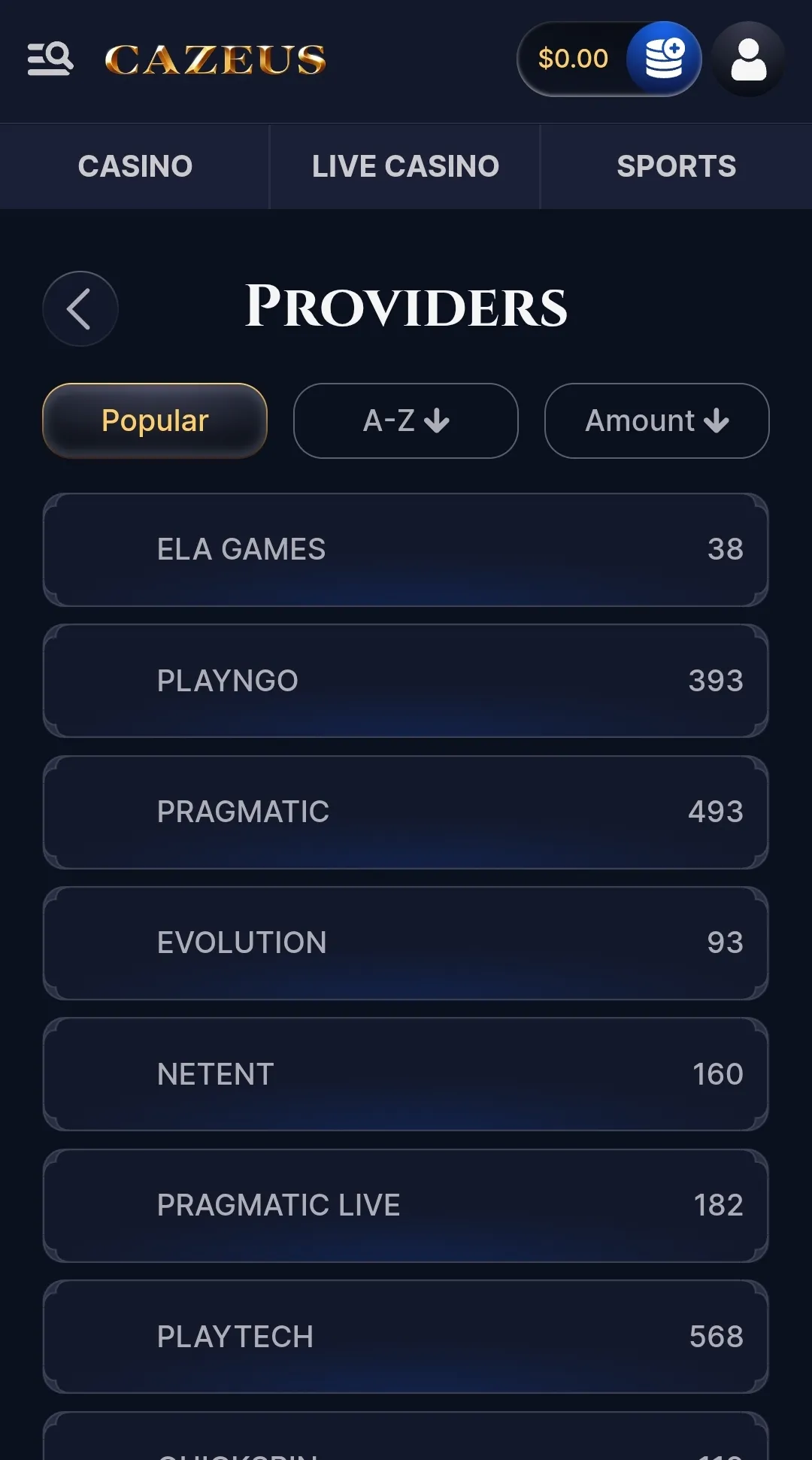Open the EVOLUTION provider
The height and width of the screenshot is (1460, 812).
(x=405, y=942)
